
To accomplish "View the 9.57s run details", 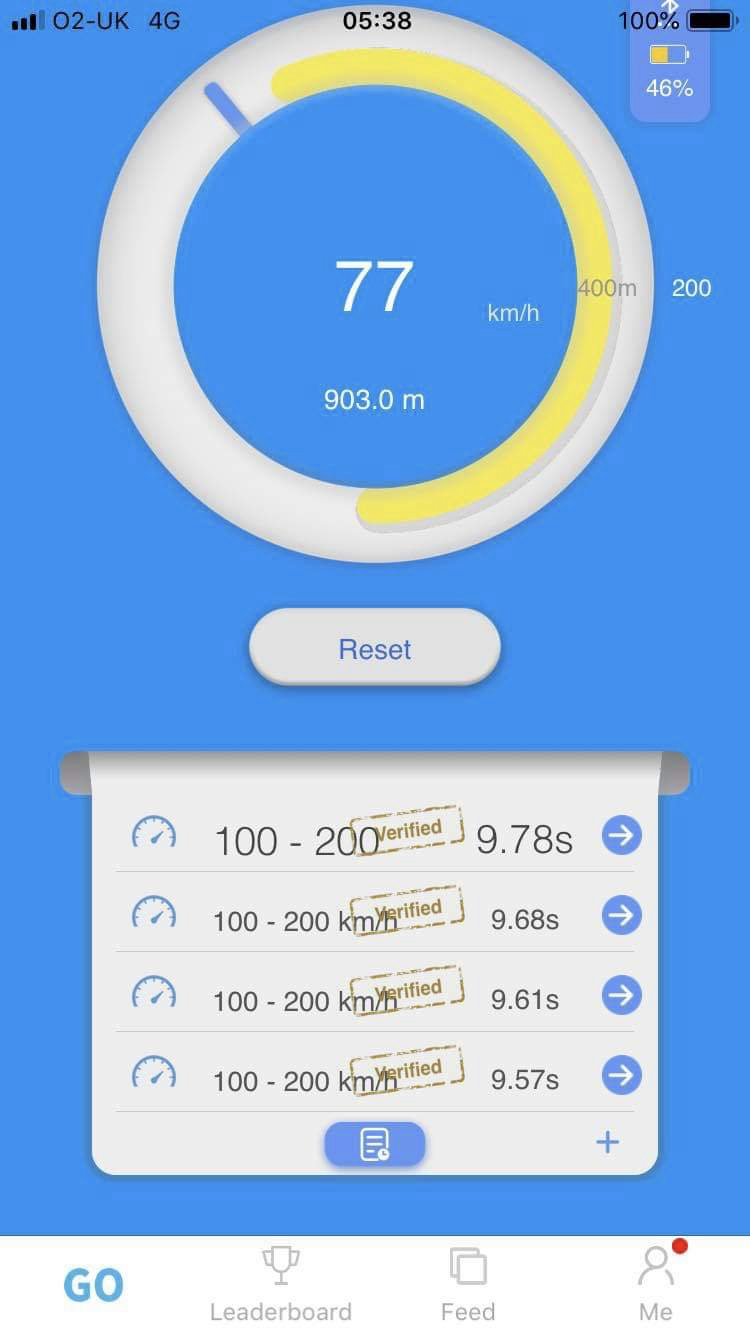I will tap(621, 1075).
